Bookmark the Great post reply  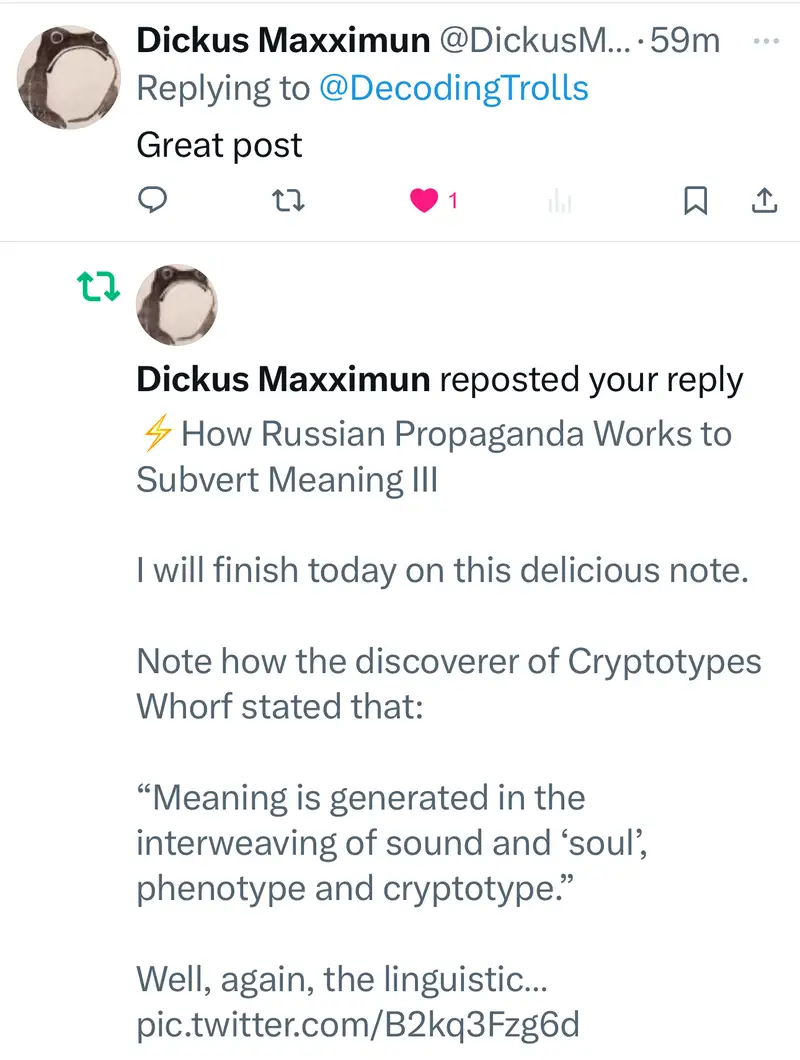tap(695, 202)
